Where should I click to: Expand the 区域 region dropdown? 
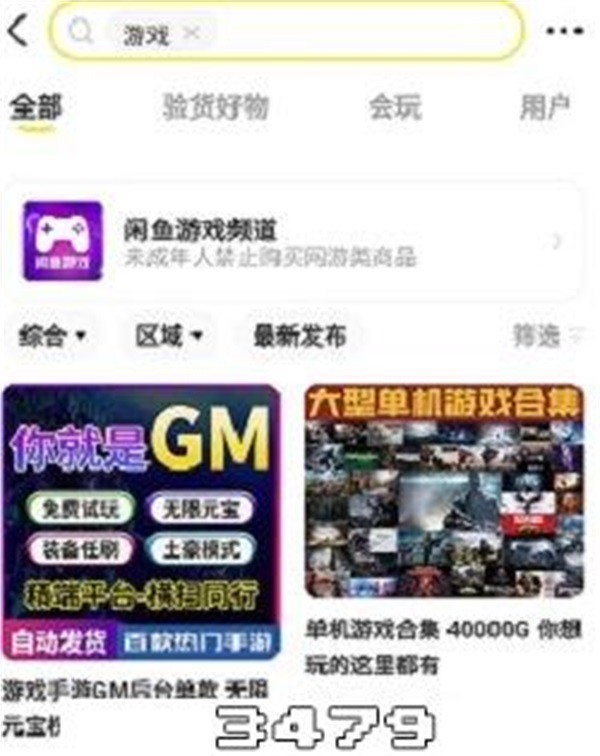click(x=168, y=336)
